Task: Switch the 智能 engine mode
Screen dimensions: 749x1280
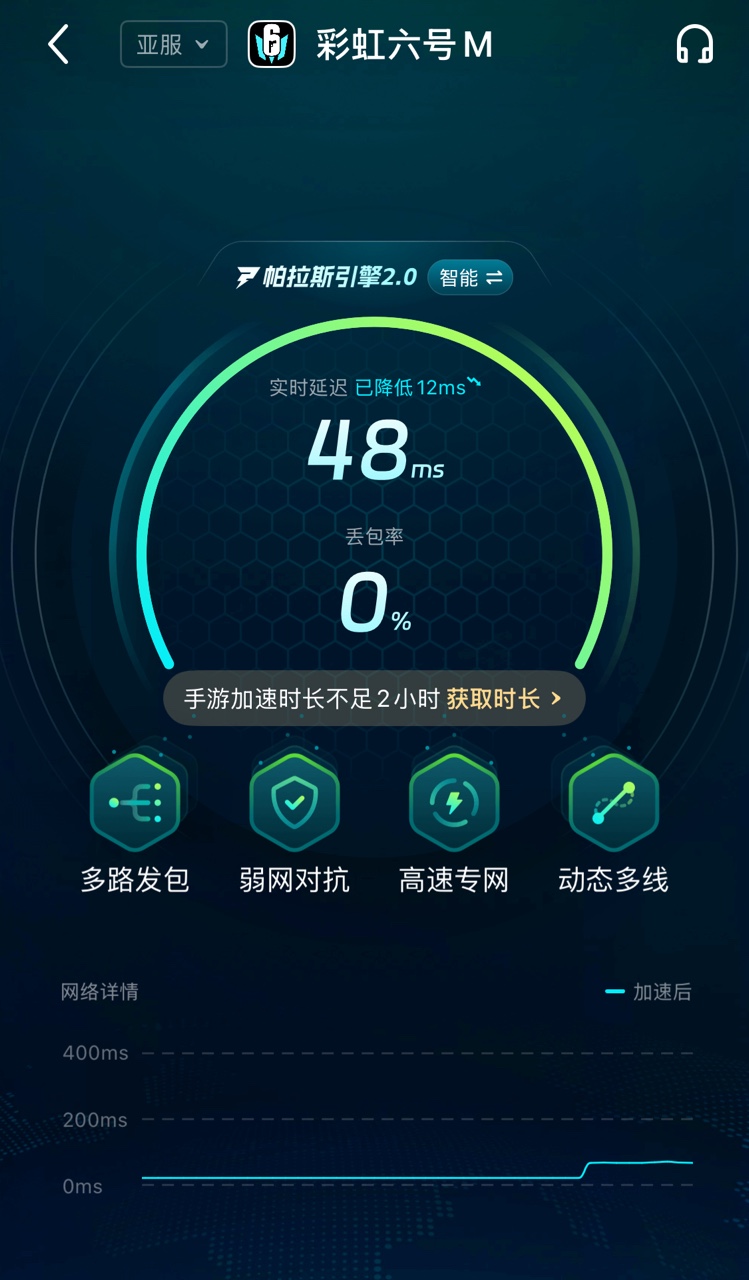Action: (470, 278)
